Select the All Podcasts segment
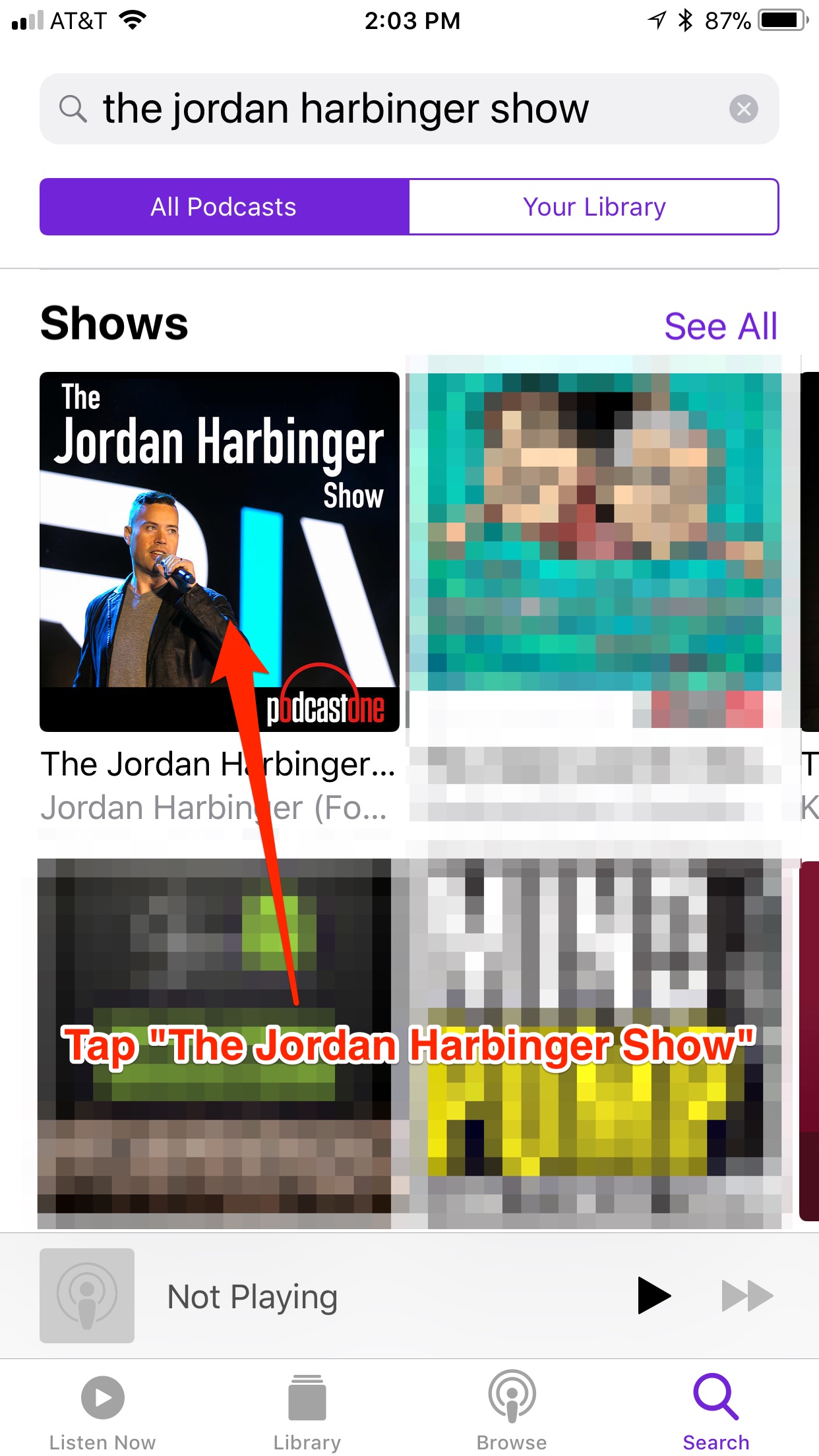Image resolution: width=819 pixels, height=1456 pixels. tap(224, 206)
